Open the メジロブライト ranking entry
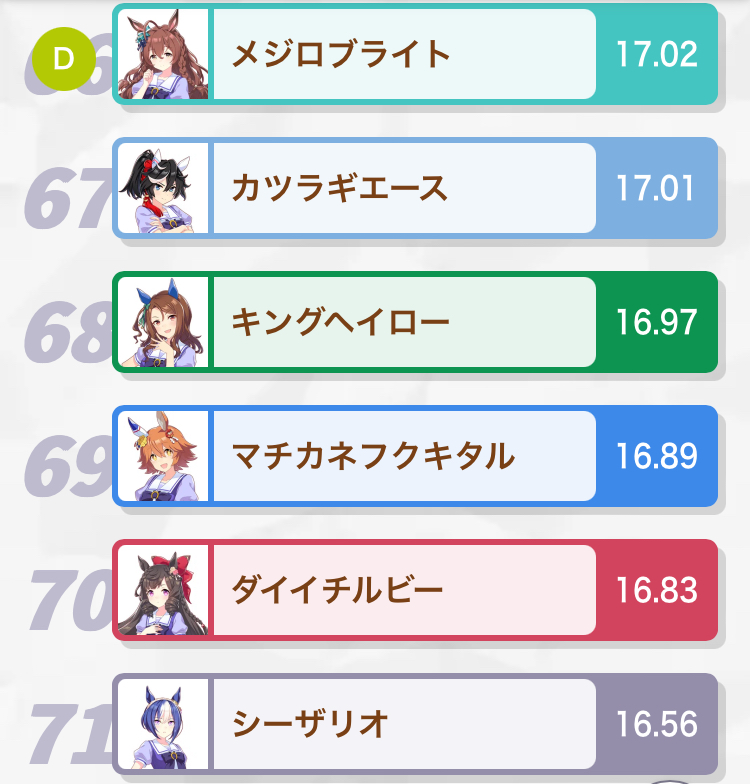750x784 pixels. coord(415,54)
